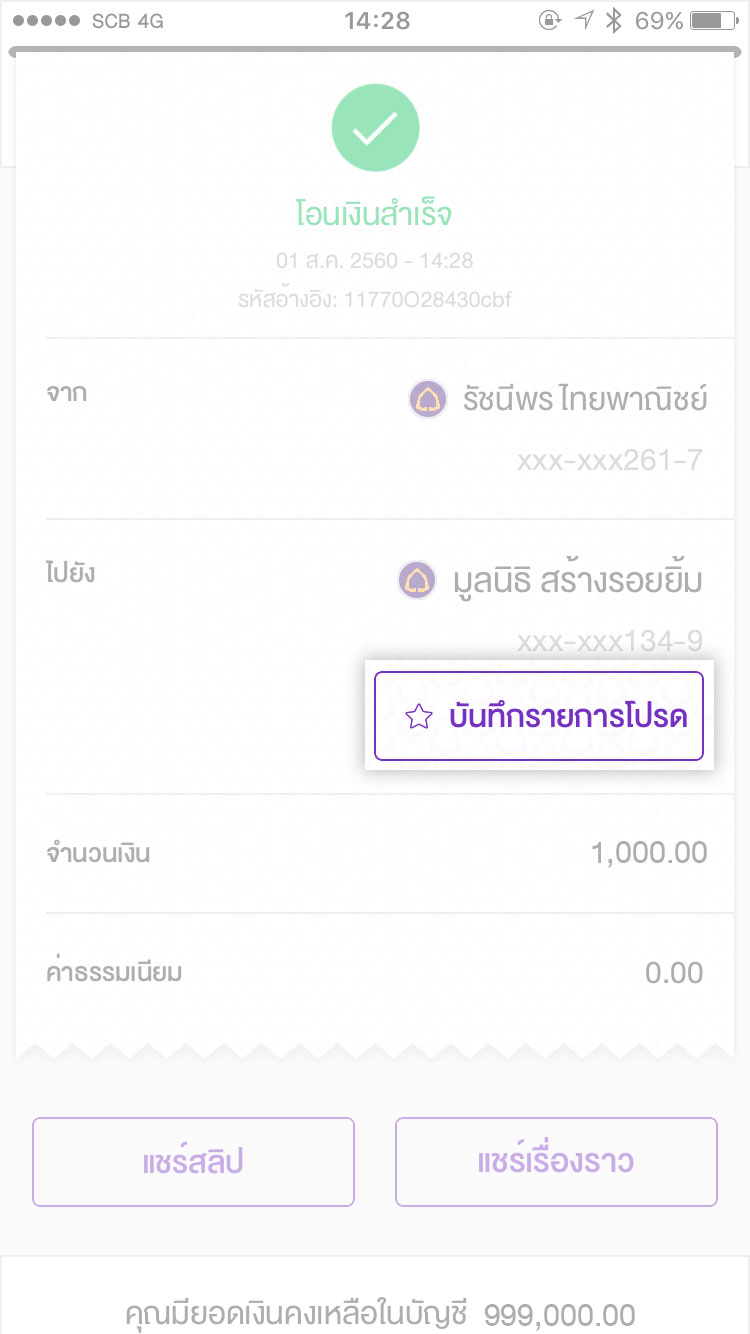
Task: Share the slip with แชร์สลิป
Action: pyautogui.click(x=194, y=1162)
